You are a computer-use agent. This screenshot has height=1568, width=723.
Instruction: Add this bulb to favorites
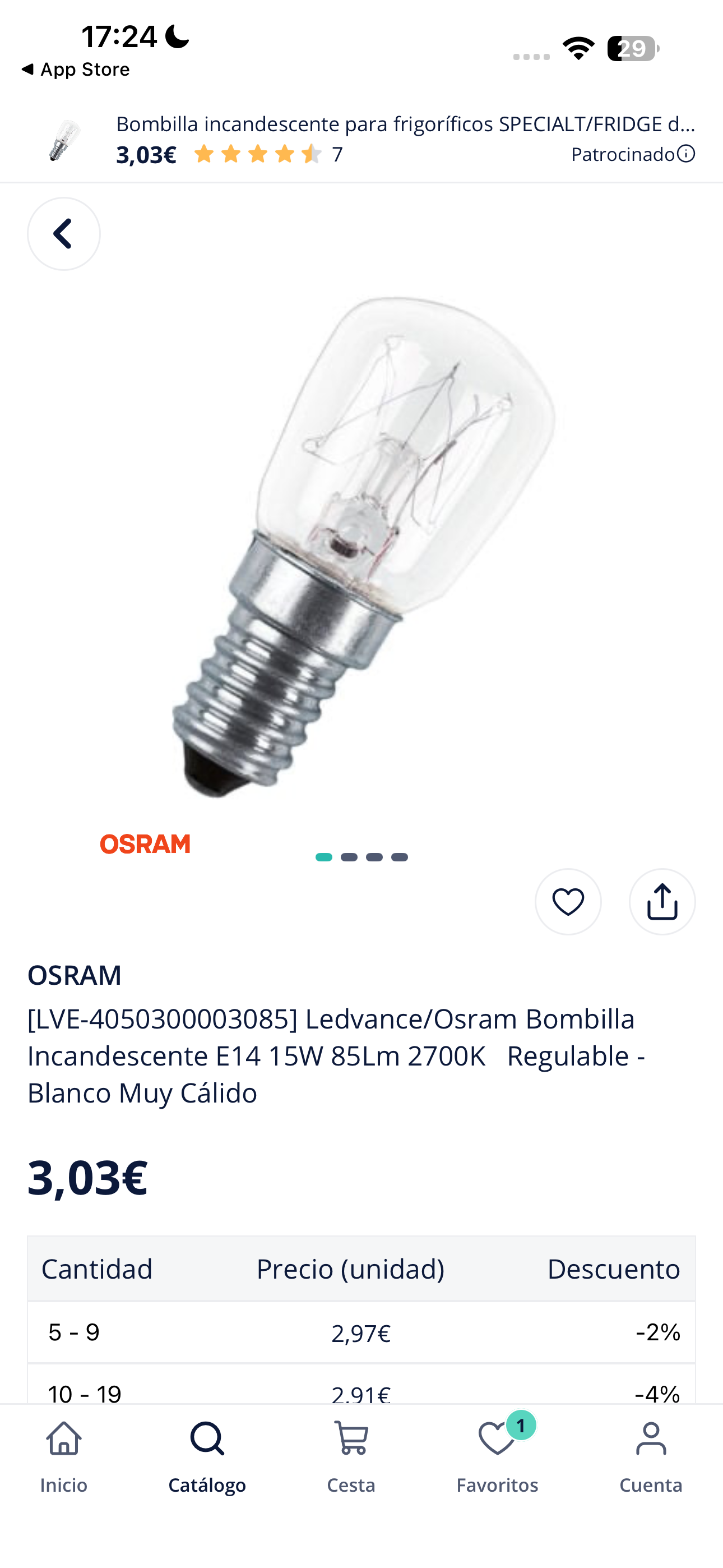pos(568,901)
